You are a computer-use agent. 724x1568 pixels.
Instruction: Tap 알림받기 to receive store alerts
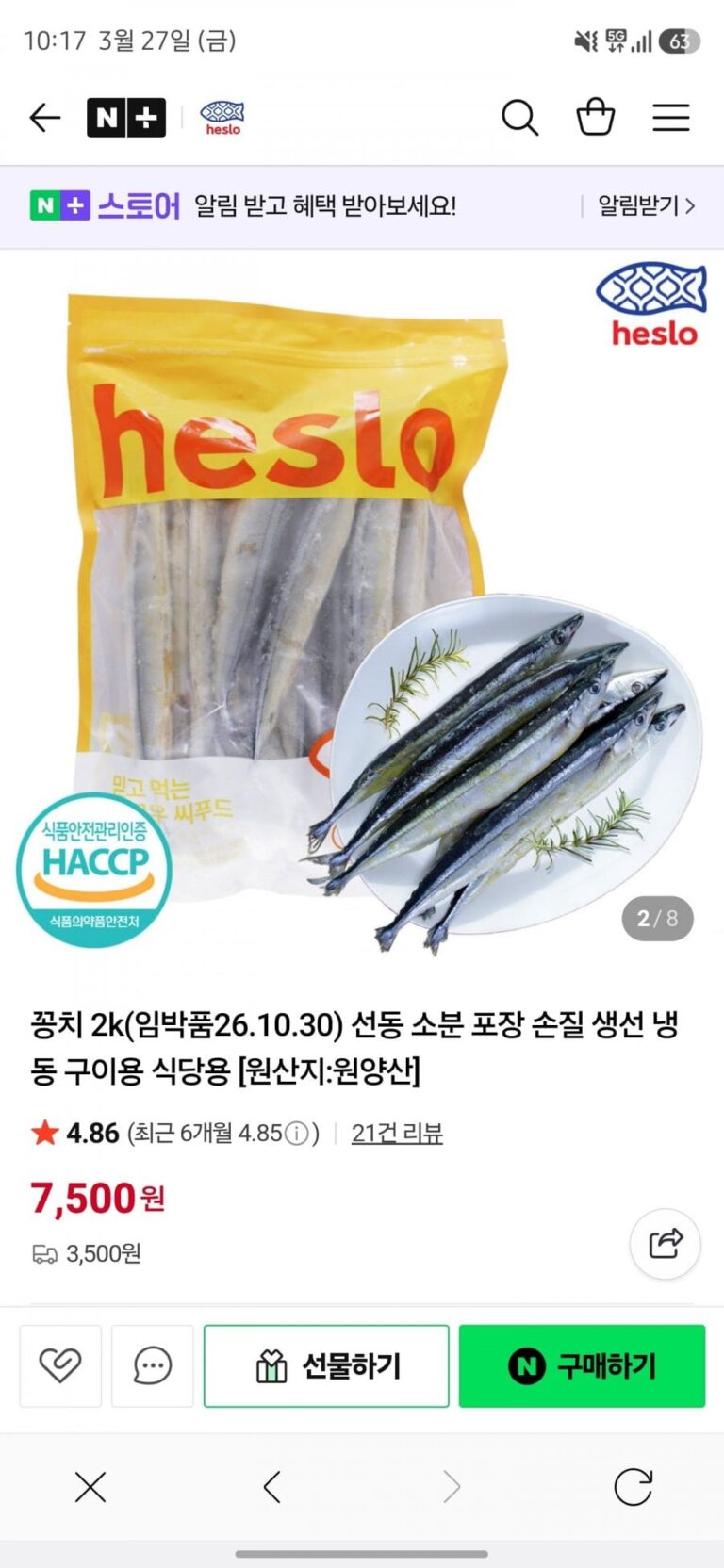click(x=646, y=205)
